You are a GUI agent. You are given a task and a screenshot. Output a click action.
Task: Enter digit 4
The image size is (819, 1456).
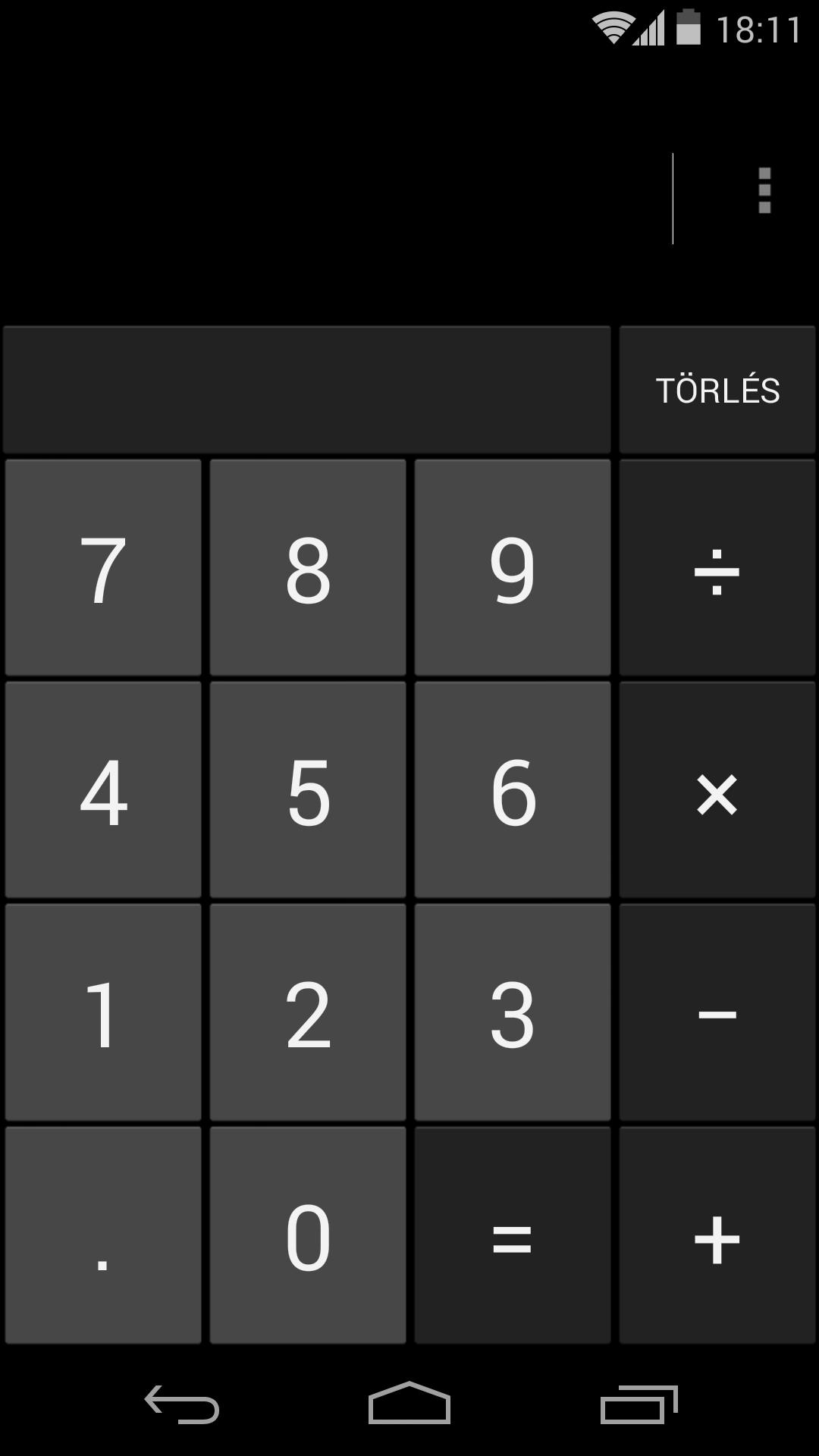tap(103, 790)
